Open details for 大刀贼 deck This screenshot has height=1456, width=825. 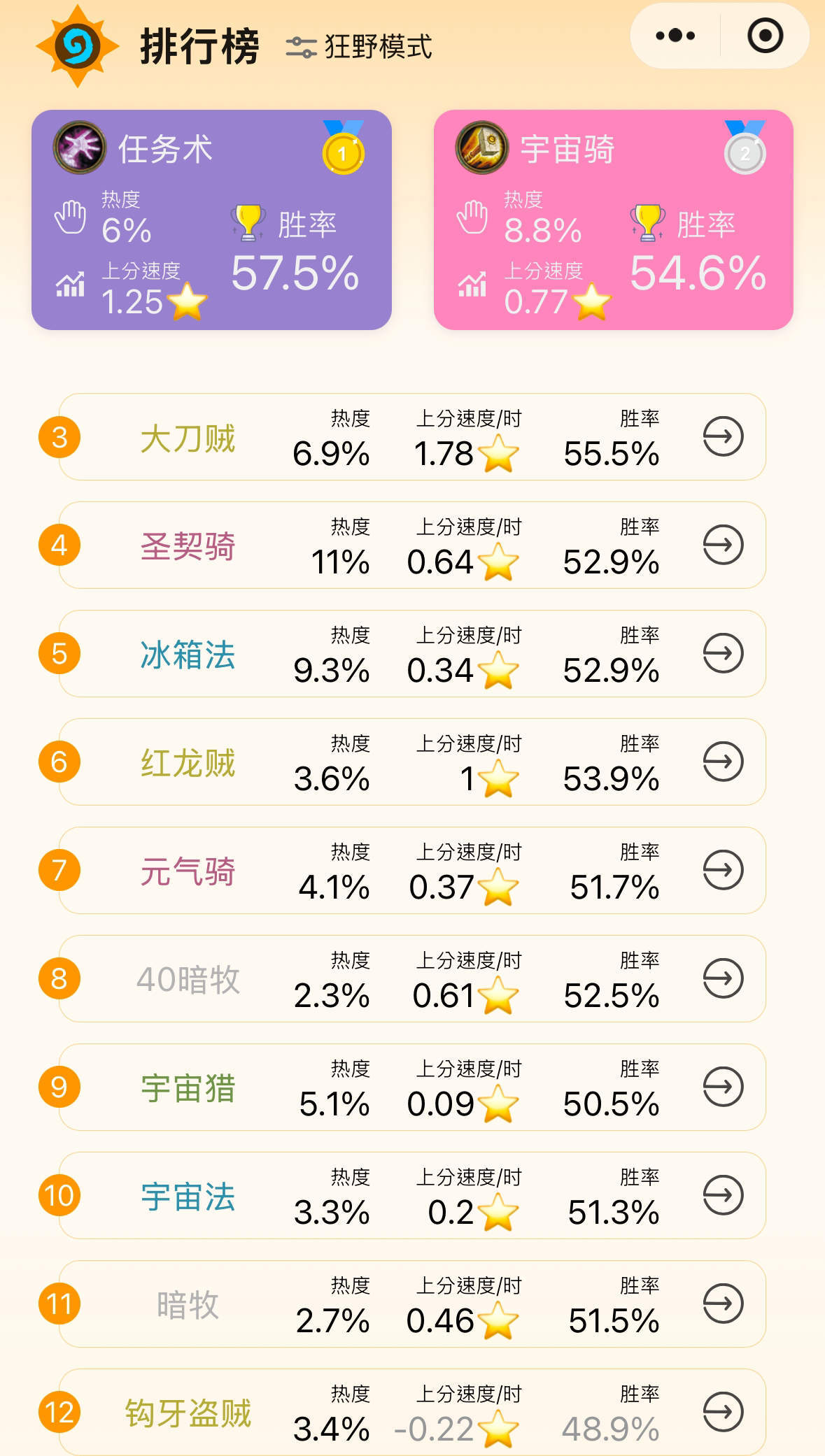click(x=723, y=437)
